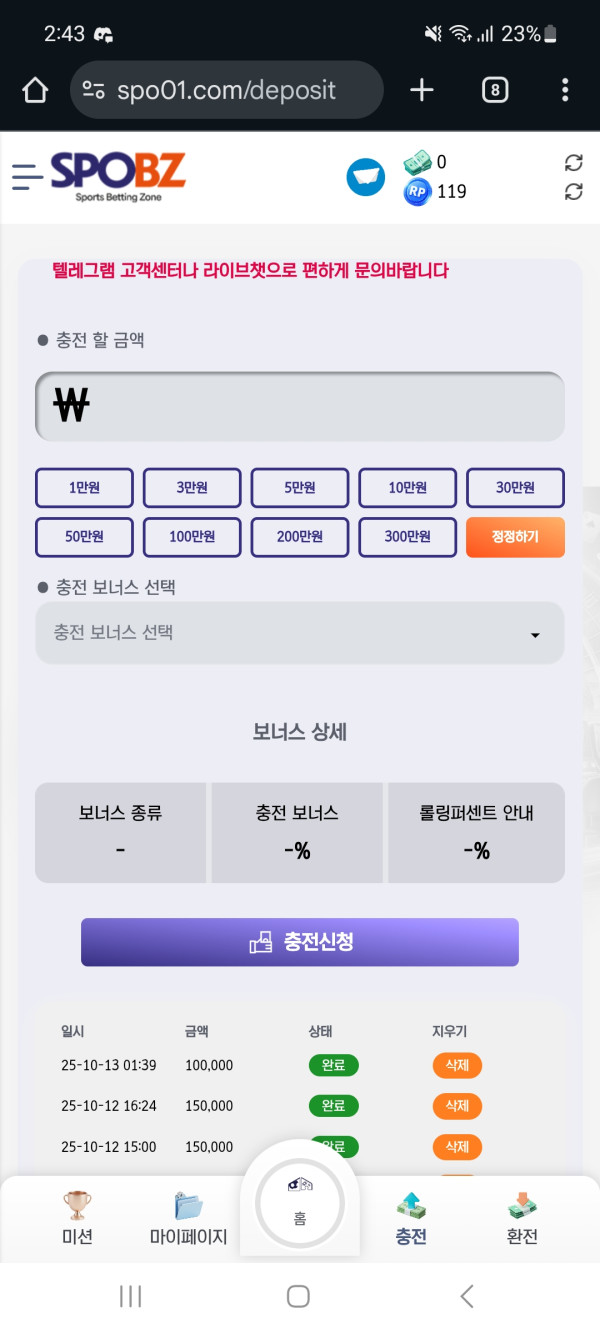Tap the deposit amount field
600x1333 pixels.
point(300,407)
